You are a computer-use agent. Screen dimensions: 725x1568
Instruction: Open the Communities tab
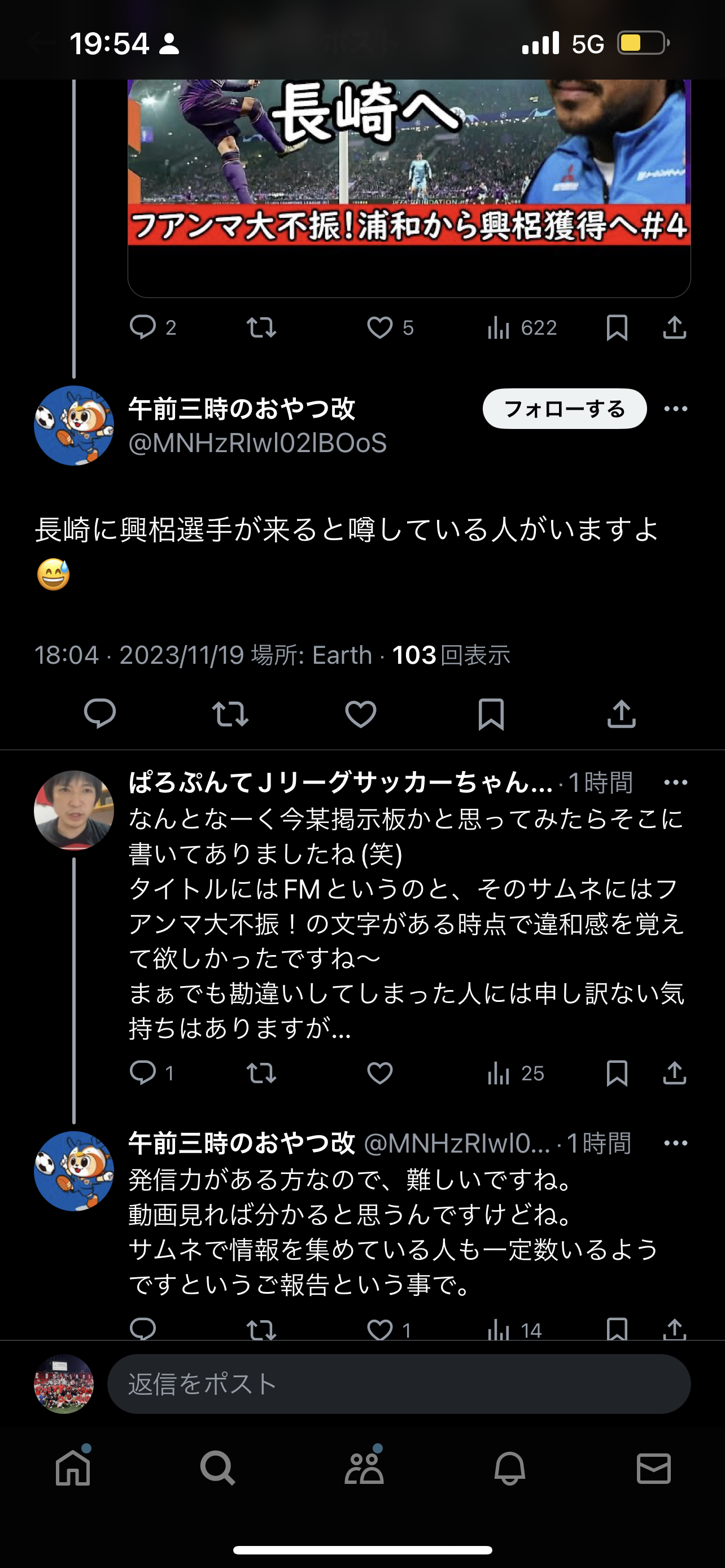(364, 1469)
